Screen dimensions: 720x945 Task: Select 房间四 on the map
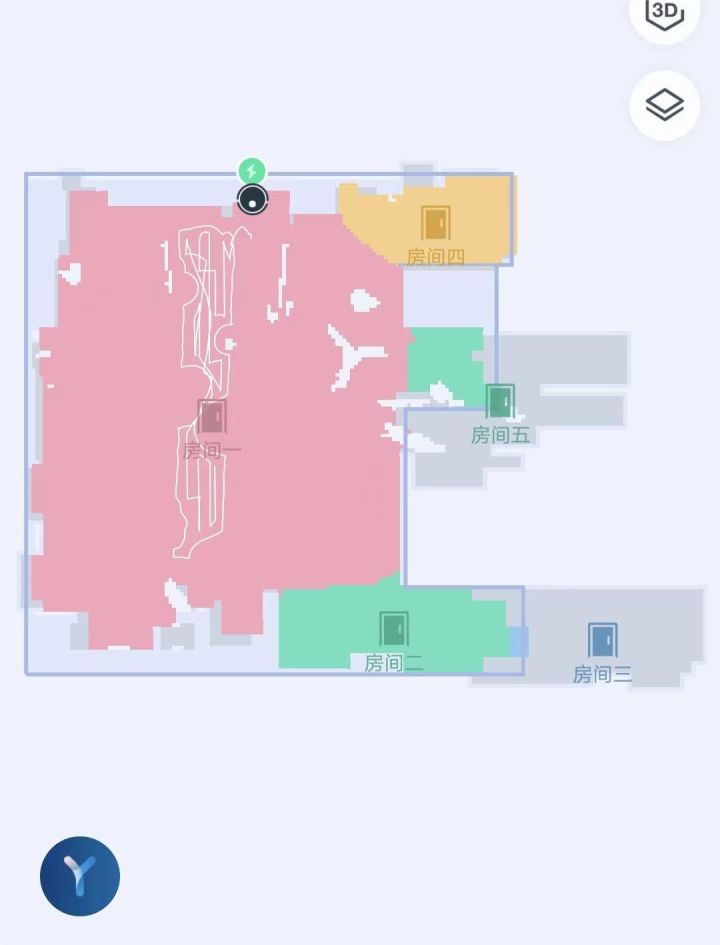(435, 223)
